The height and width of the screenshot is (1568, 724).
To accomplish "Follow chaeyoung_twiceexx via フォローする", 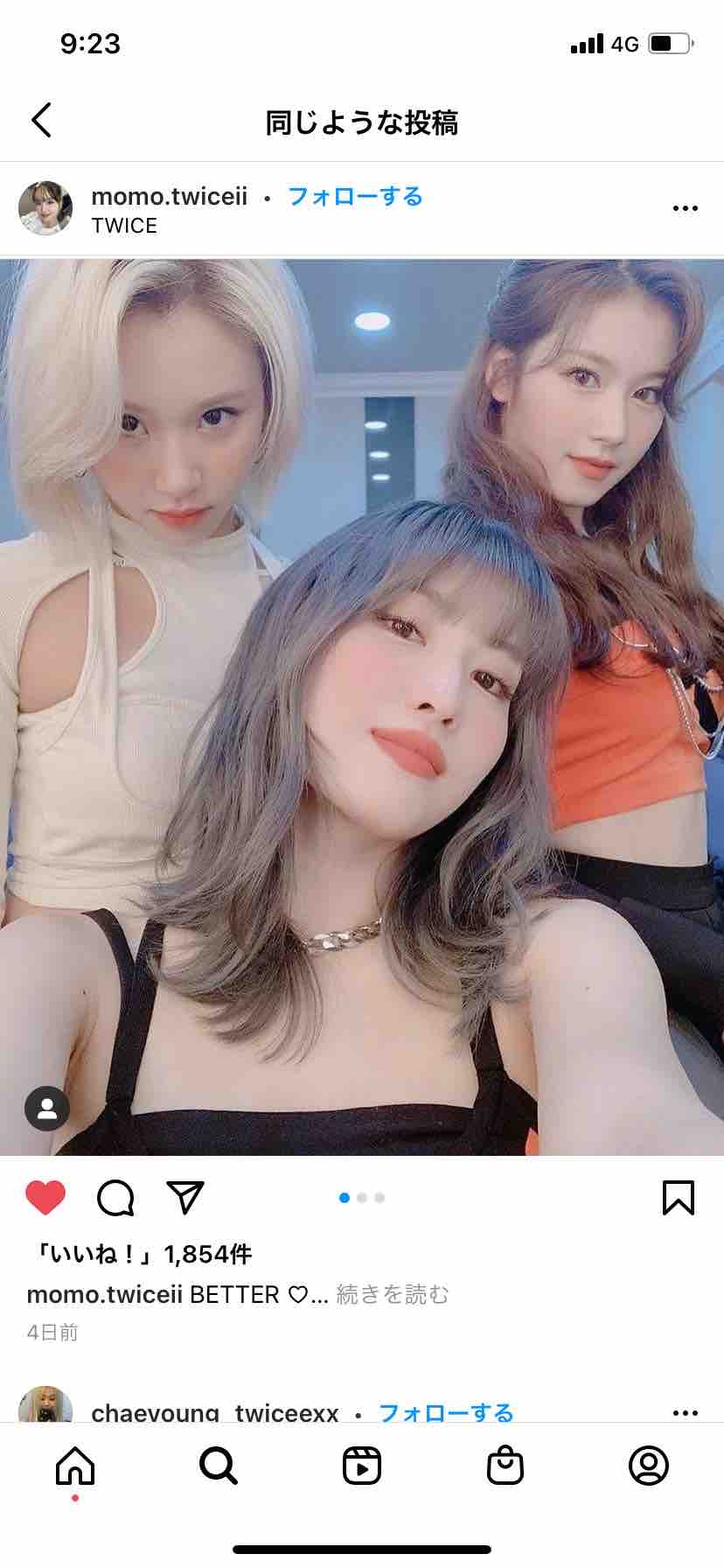I will 446,1410.
